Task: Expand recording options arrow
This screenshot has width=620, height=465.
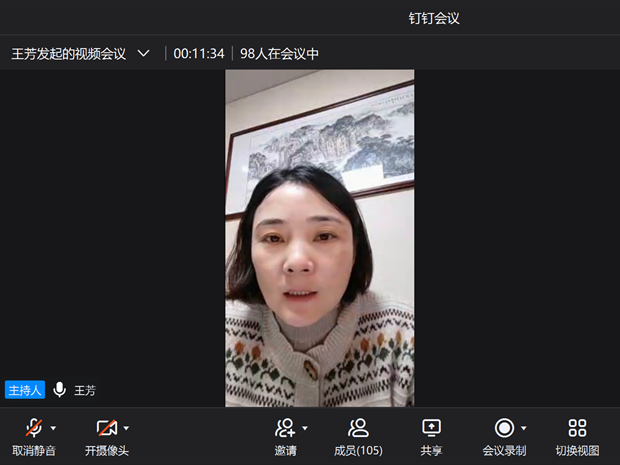Action: (x=524, y=428)
